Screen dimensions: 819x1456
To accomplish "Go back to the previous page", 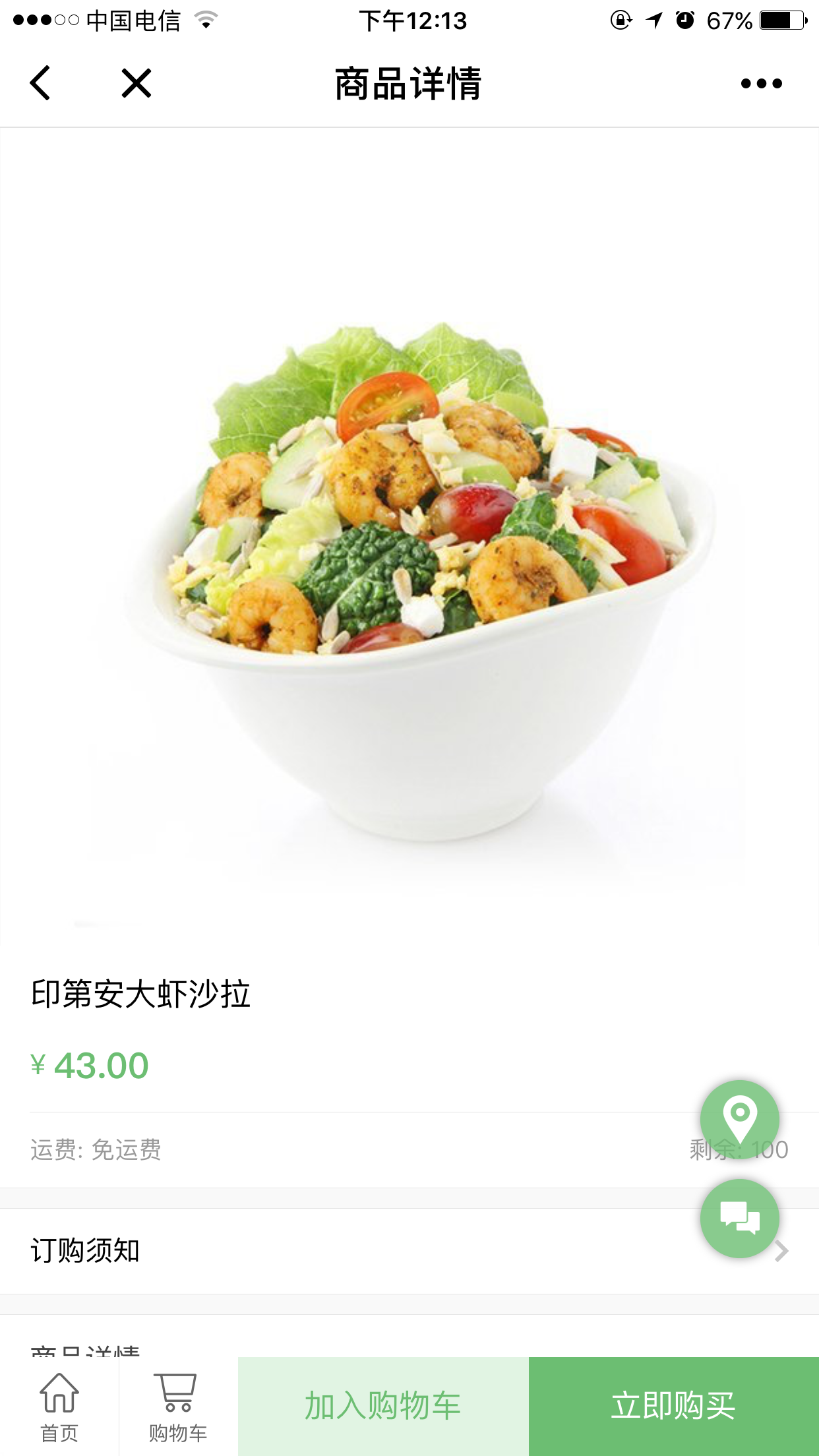I will pos(40,83).
